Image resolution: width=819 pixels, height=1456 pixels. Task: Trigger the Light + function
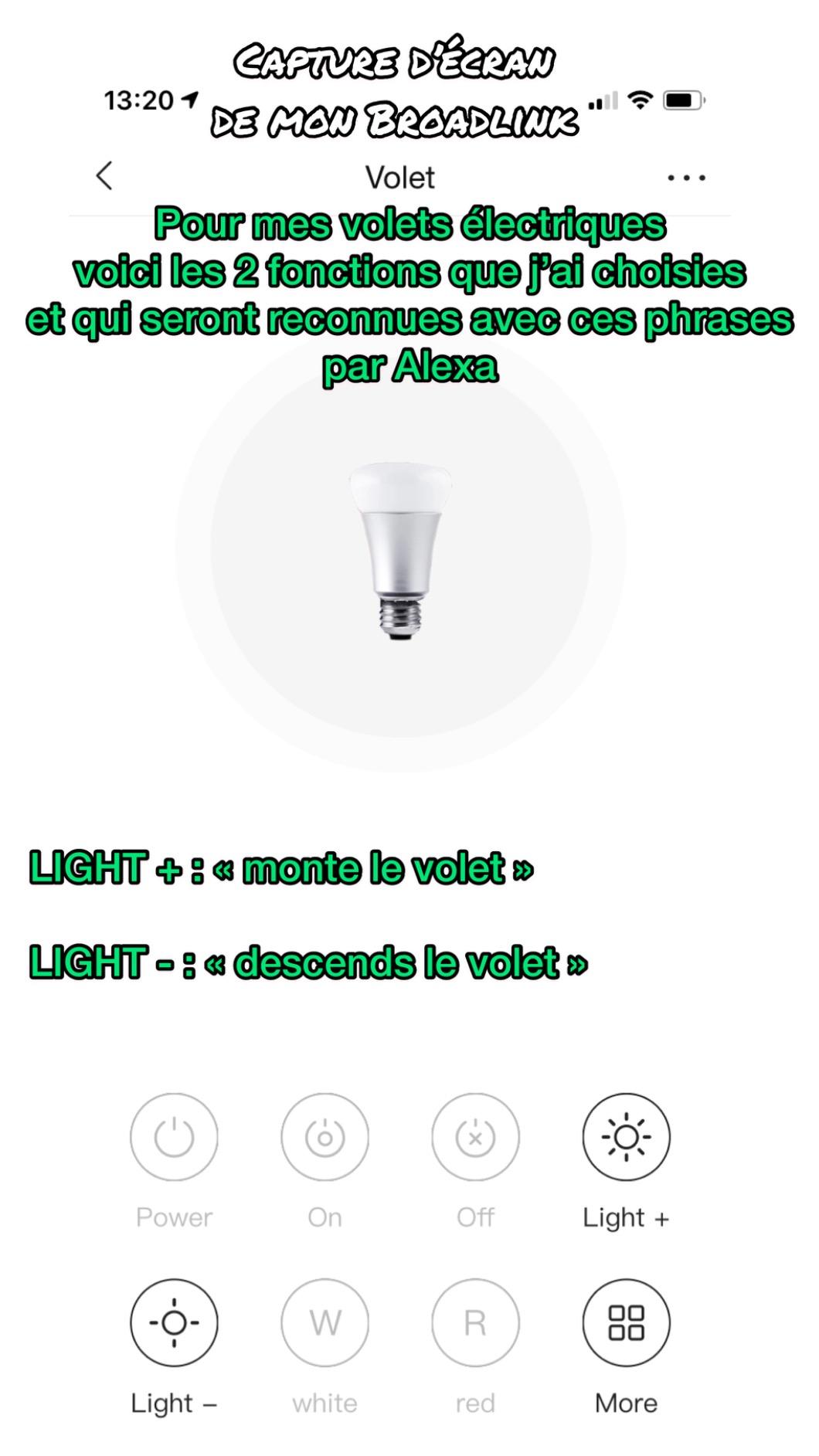click(626, 1137)
